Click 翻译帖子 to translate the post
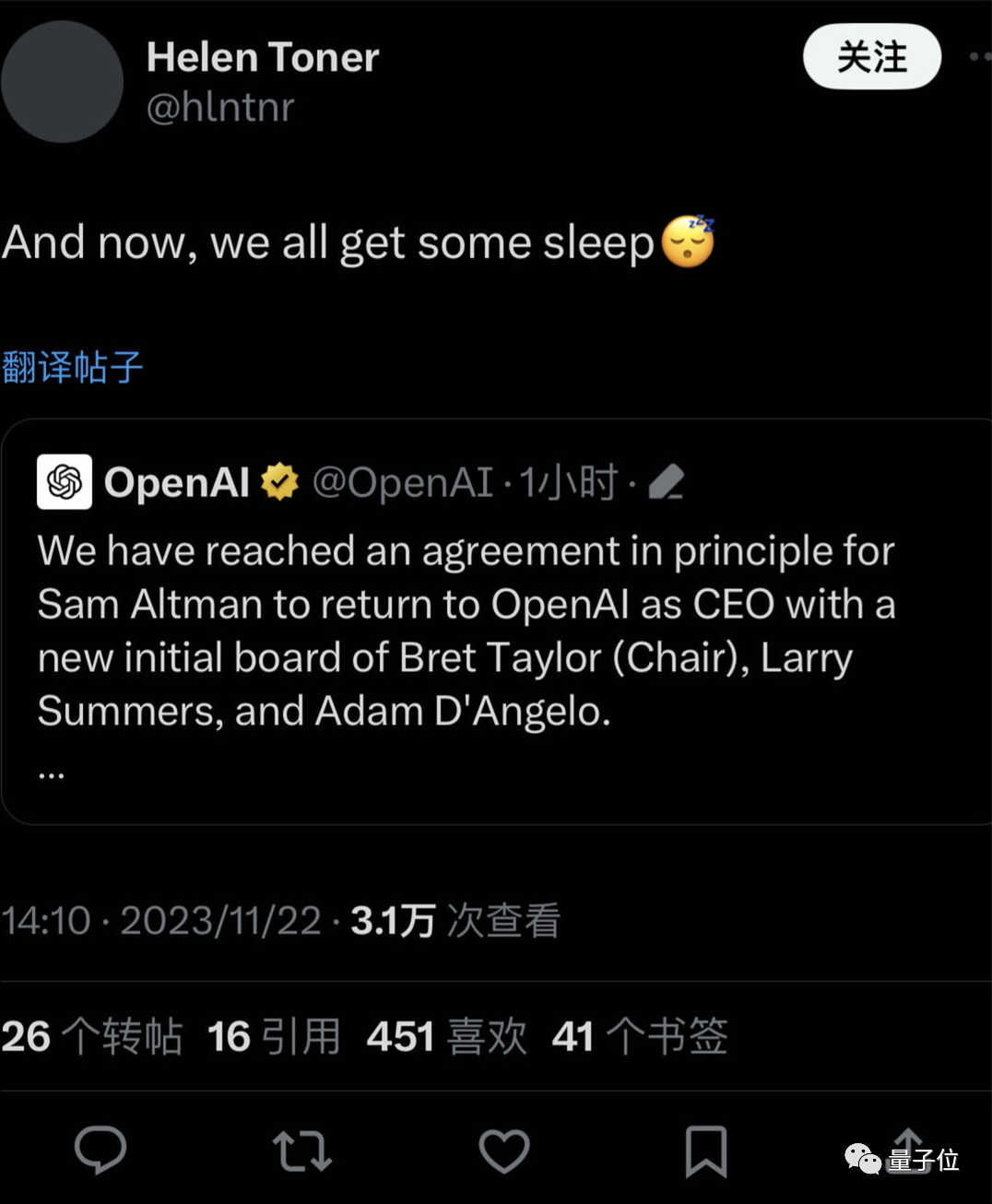The width and height of the screenshot is (992, 1204). click(x=72, y=366)
